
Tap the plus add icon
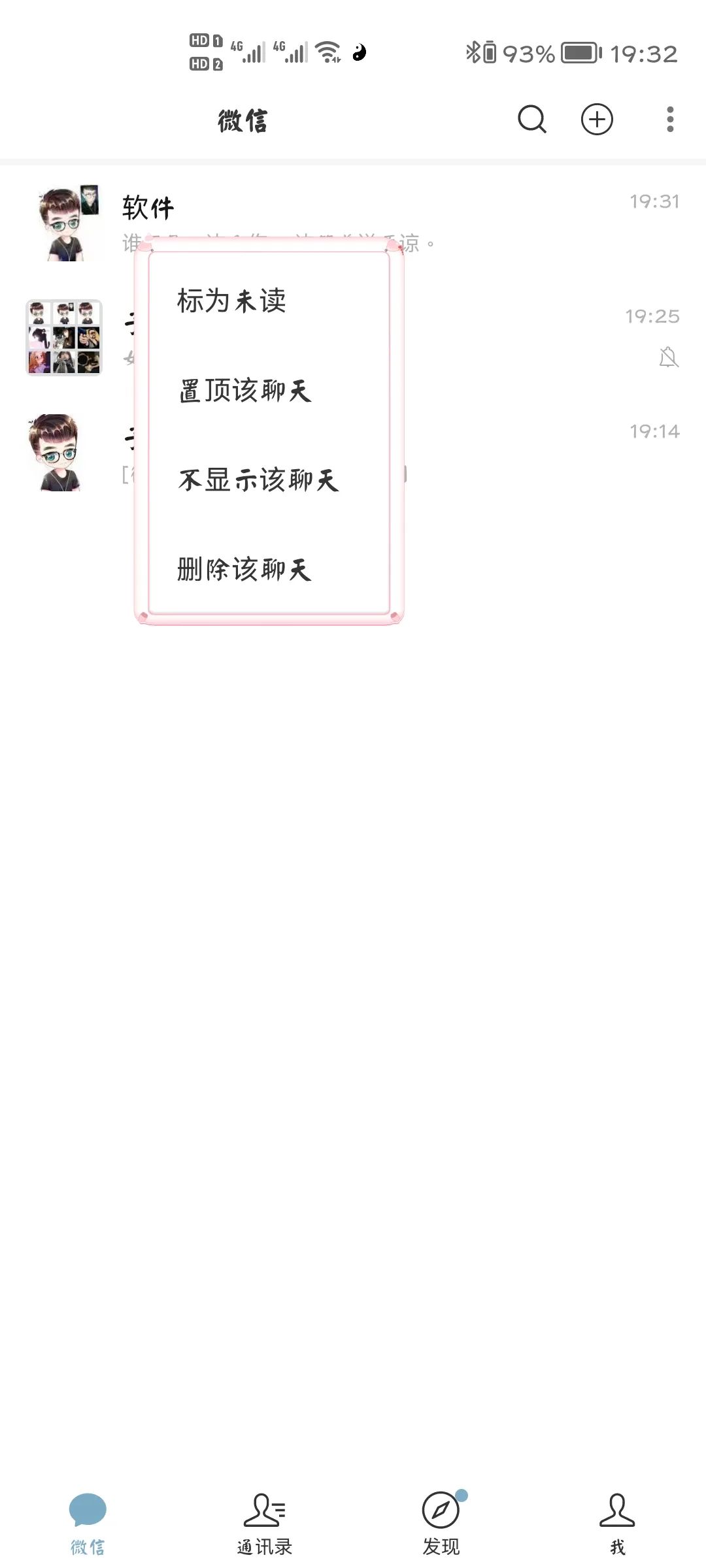pos(597,120)
